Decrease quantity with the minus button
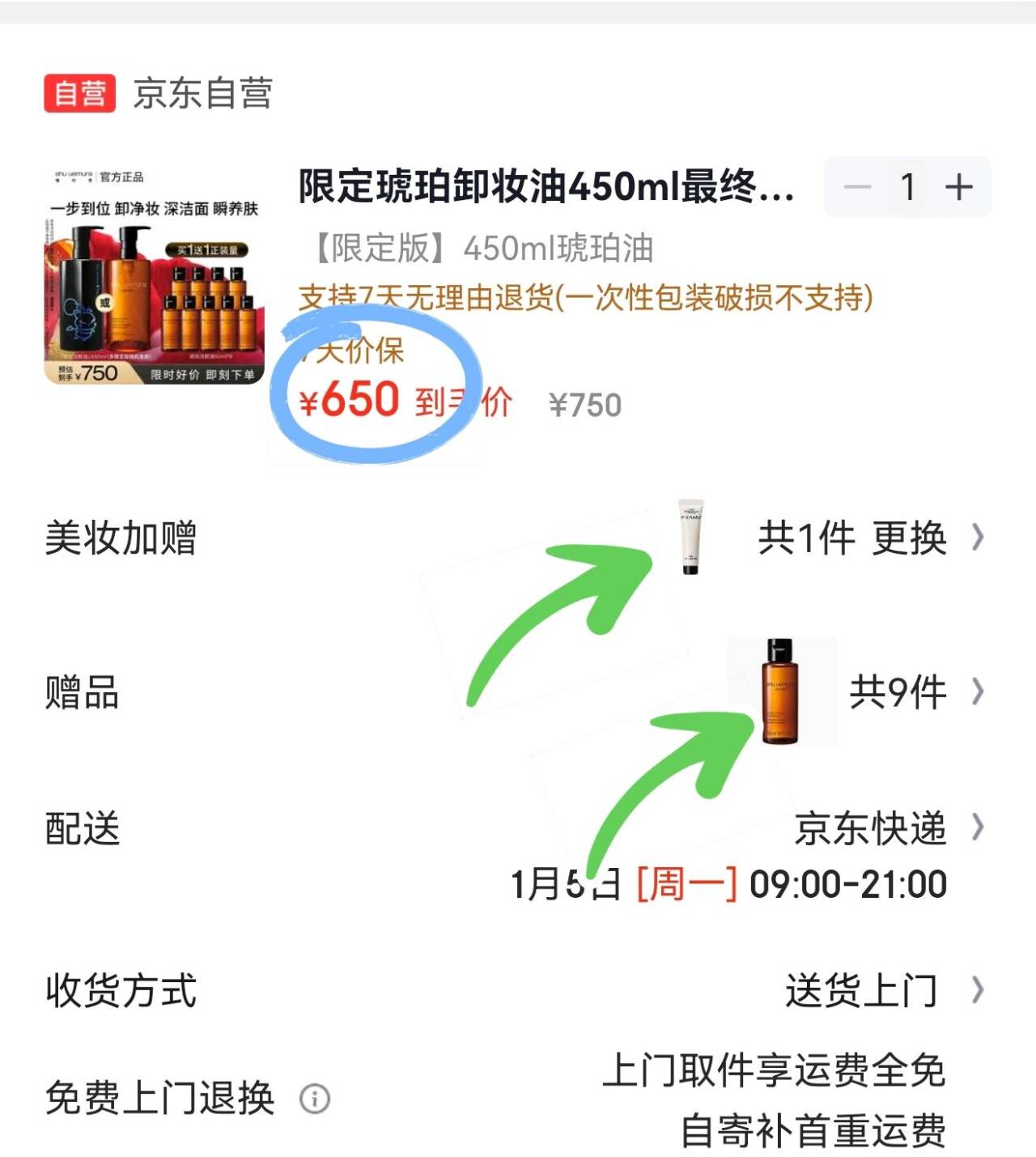Screen dimensions: 1036x1157 857,187
